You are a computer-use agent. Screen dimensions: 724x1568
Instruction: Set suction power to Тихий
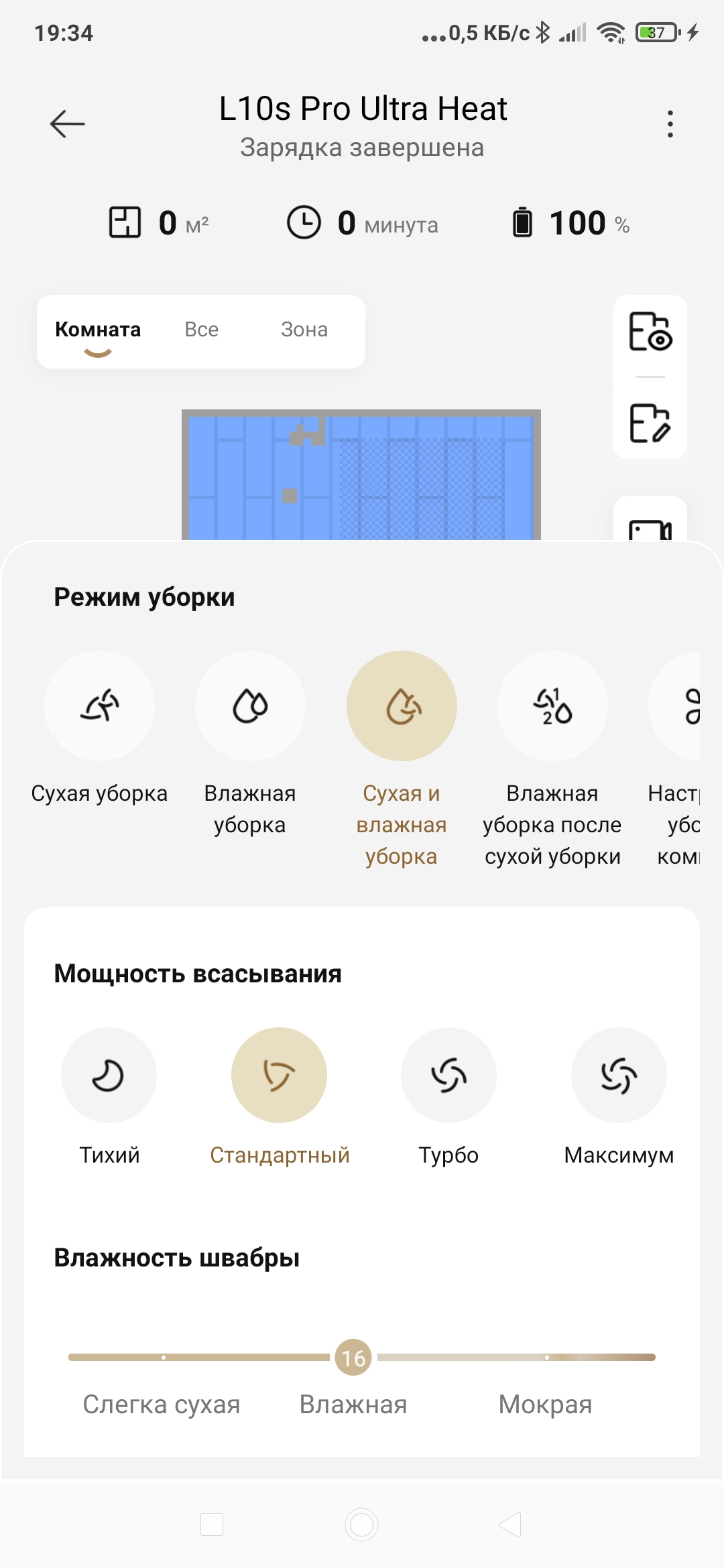tap(109, 1075)
